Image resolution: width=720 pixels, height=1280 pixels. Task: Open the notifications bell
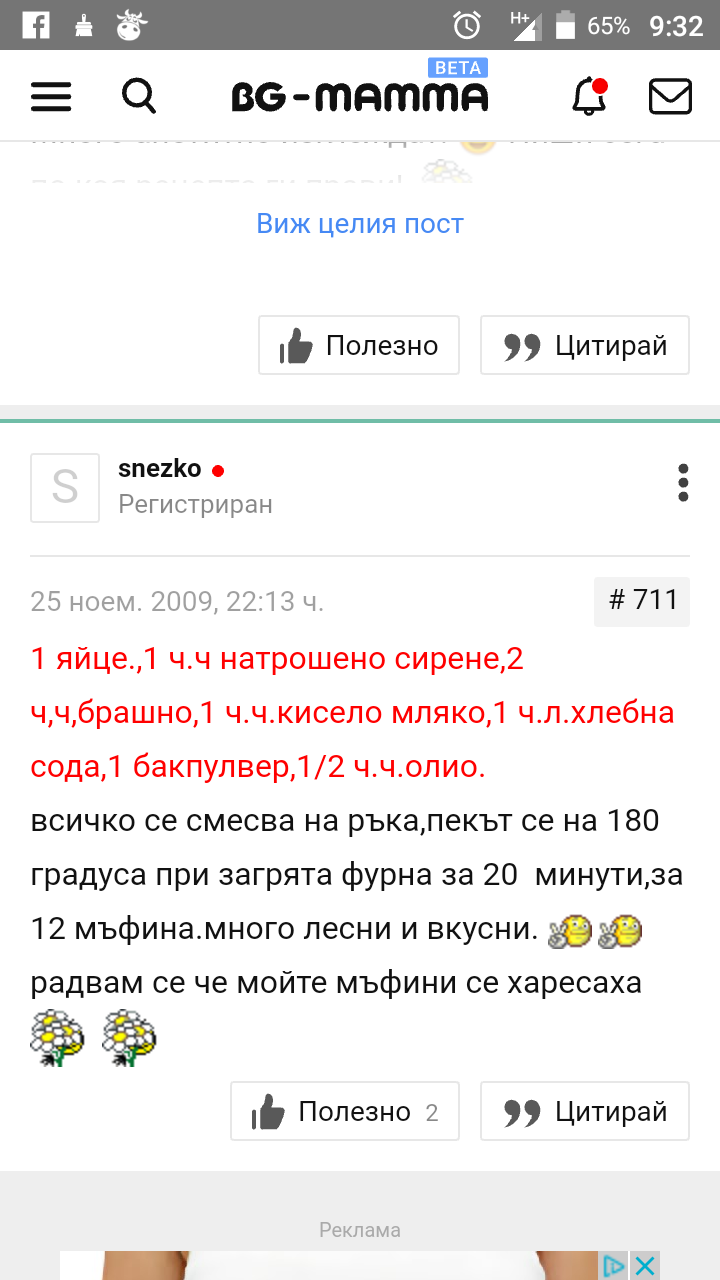click(x=590, y=96)
